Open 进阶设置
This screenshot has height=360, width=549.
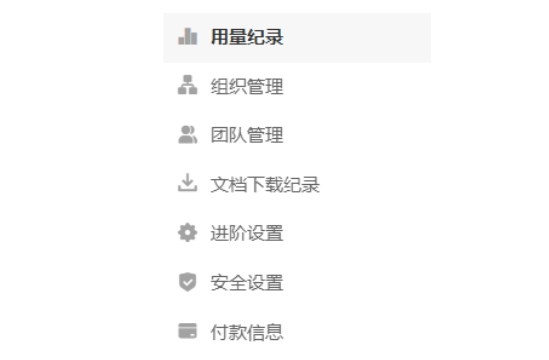point(297,233)
